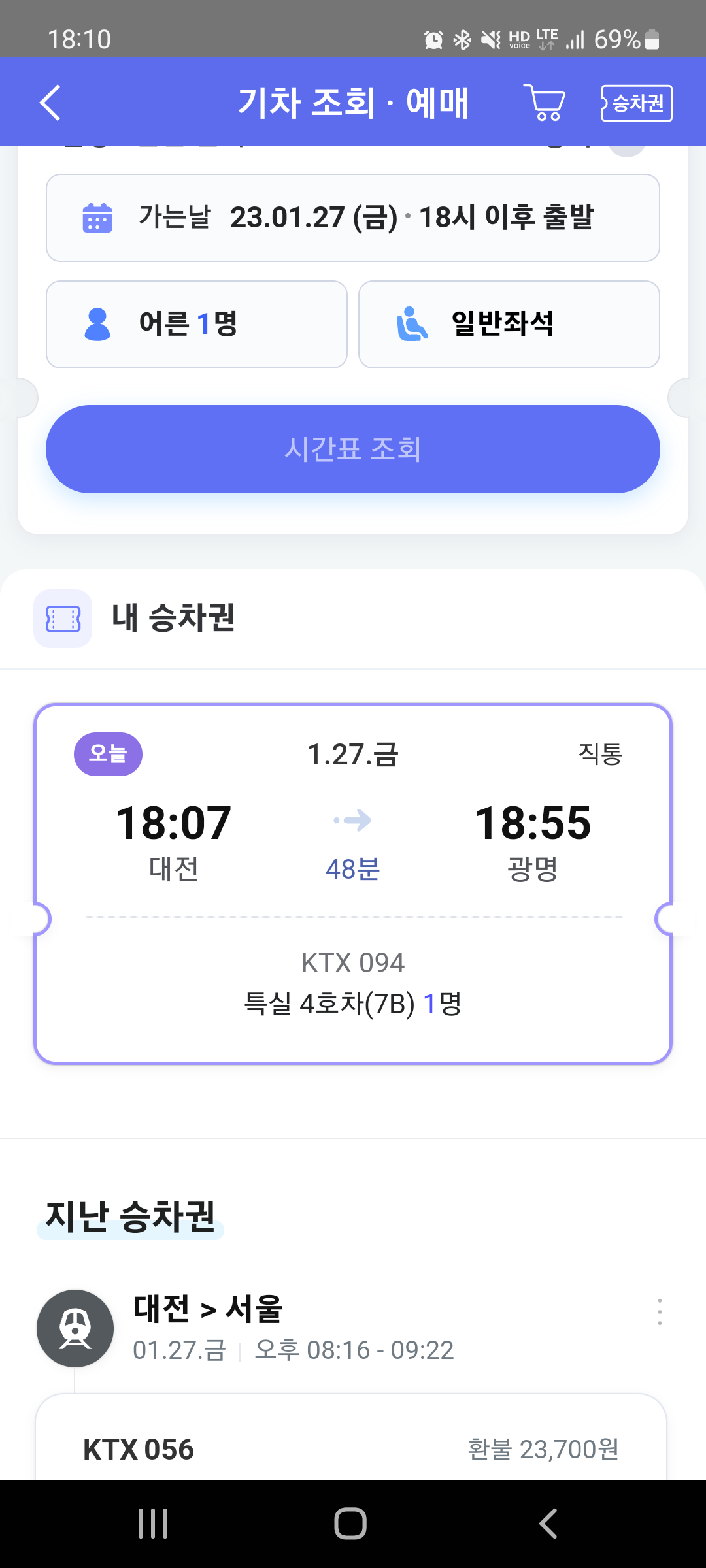Open the shopping cart
Image resolution: width=706 pixels, height=1568 pixels.
tap(544, 103)
